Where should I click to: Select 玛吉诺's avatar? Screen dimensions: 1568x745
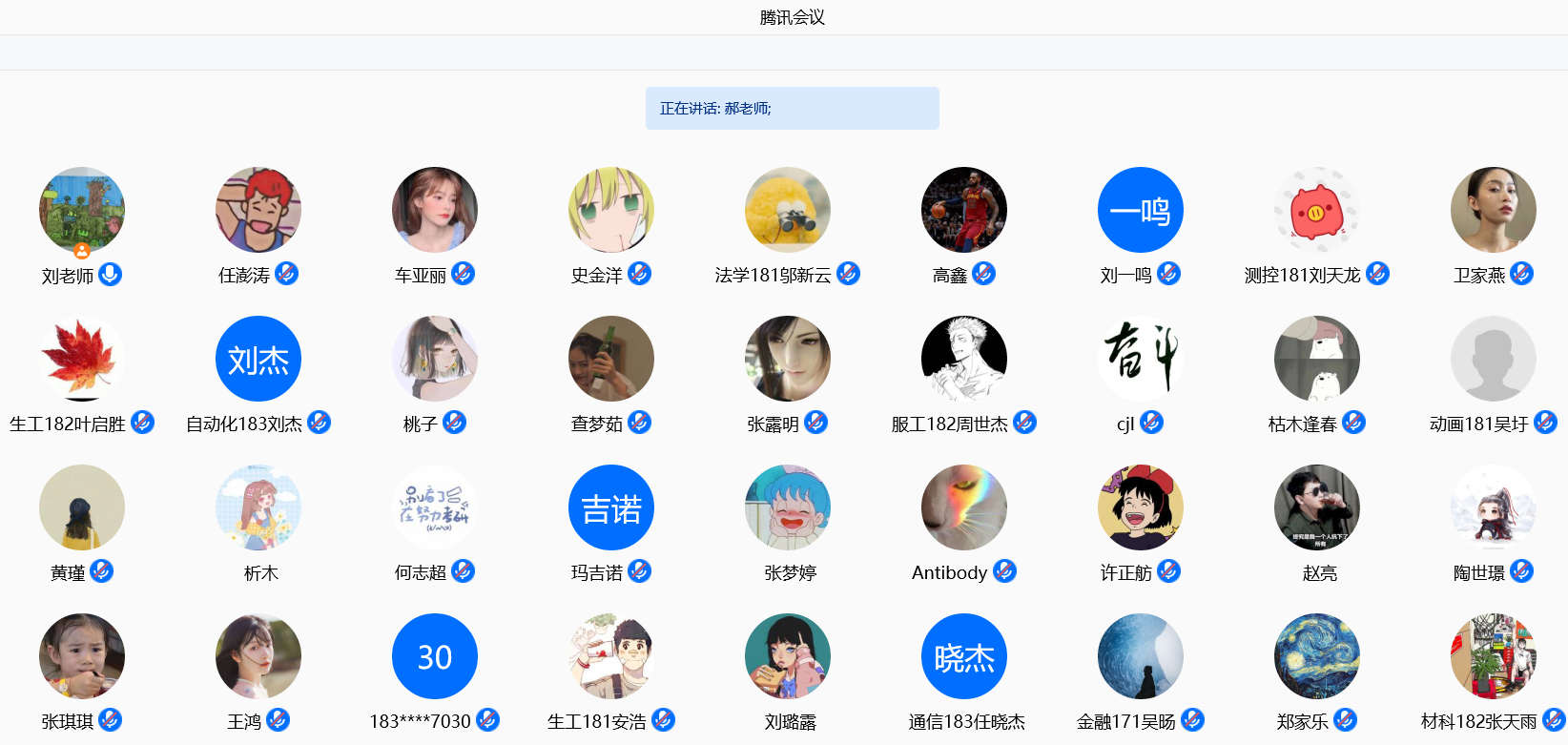point(611,507)
